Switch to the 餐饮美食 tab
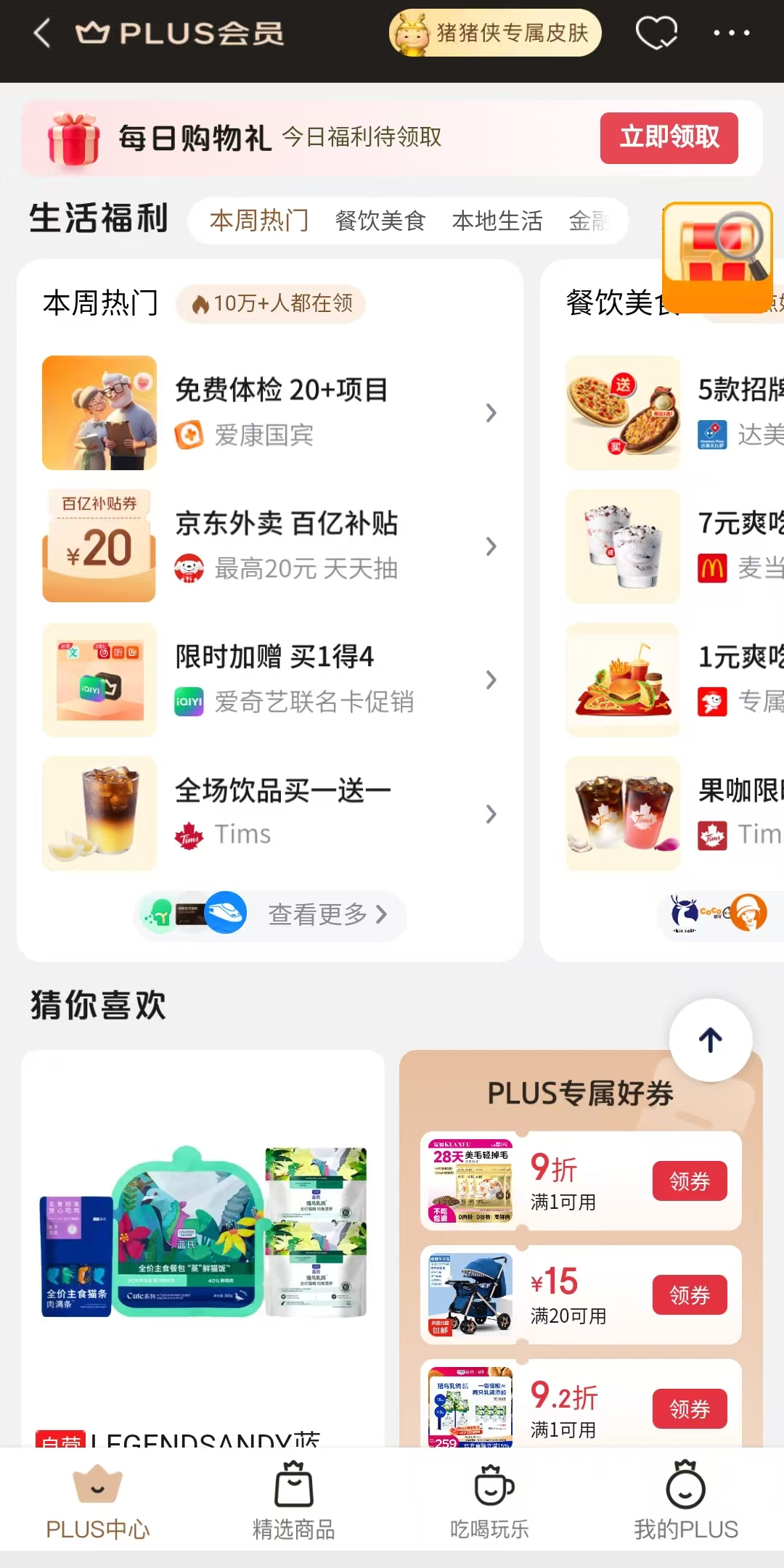784x1568 pixels. coord(381,221)
